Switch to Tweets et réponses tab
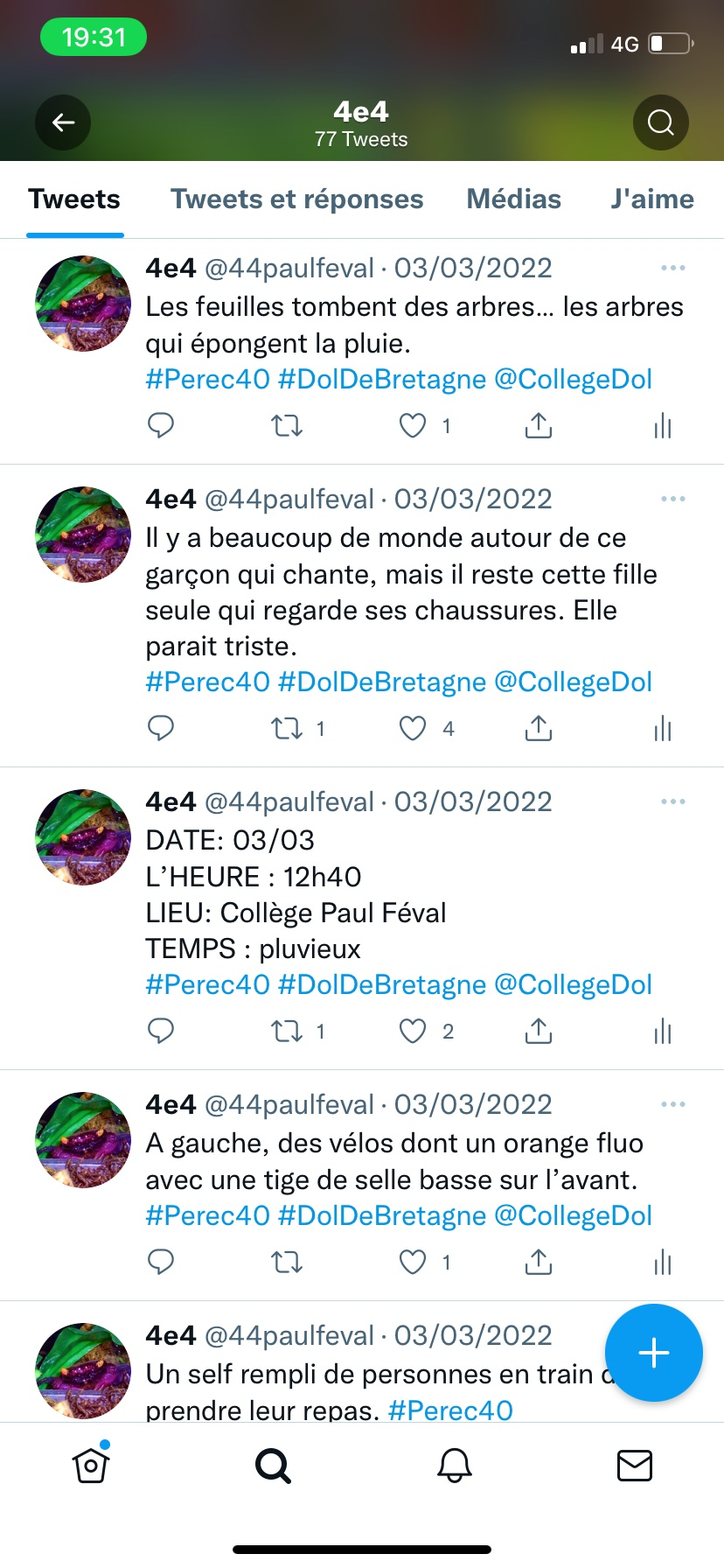The width and height of the screenshot is (724, 1568). 296,199
